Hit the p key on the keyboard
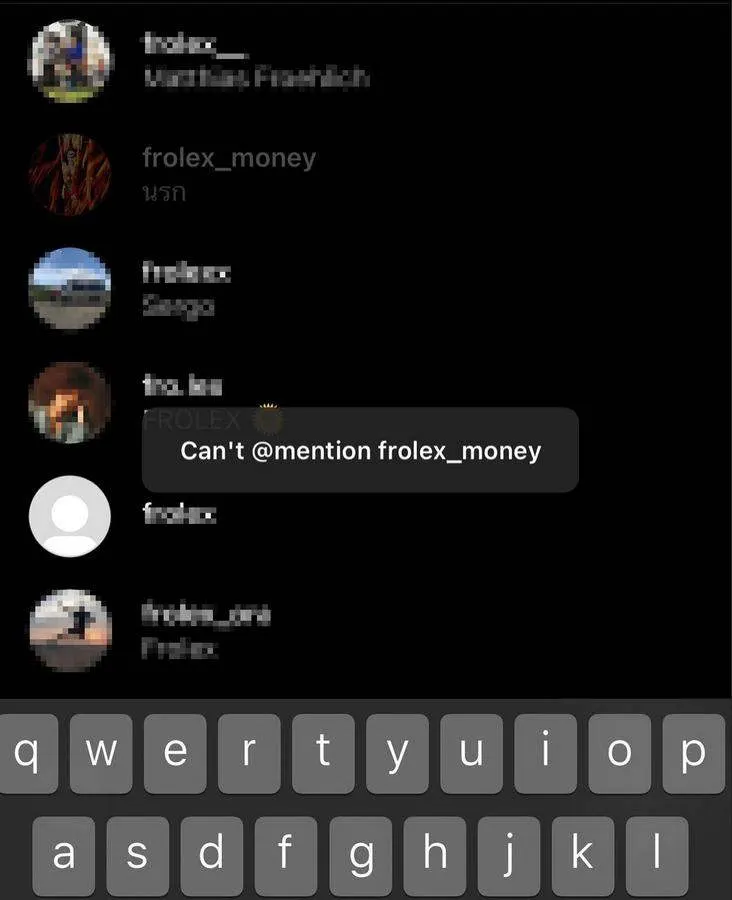 [692, 753]
